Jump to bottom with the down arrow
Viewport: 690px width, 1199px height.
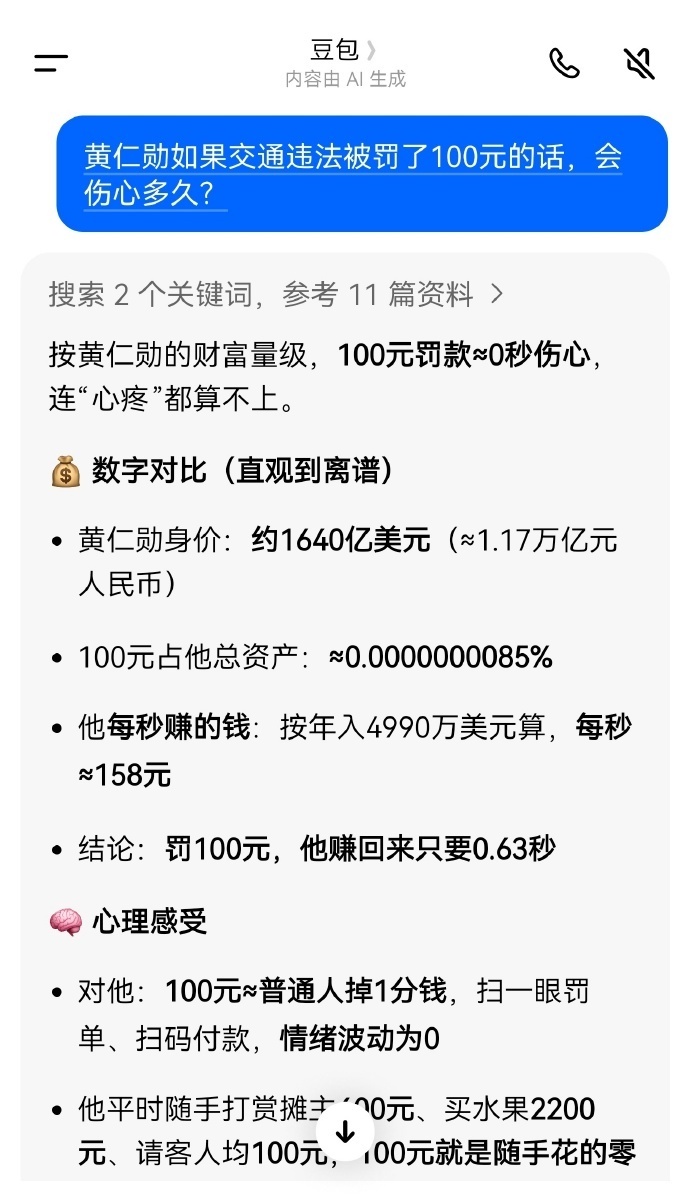click(345, 1132)
